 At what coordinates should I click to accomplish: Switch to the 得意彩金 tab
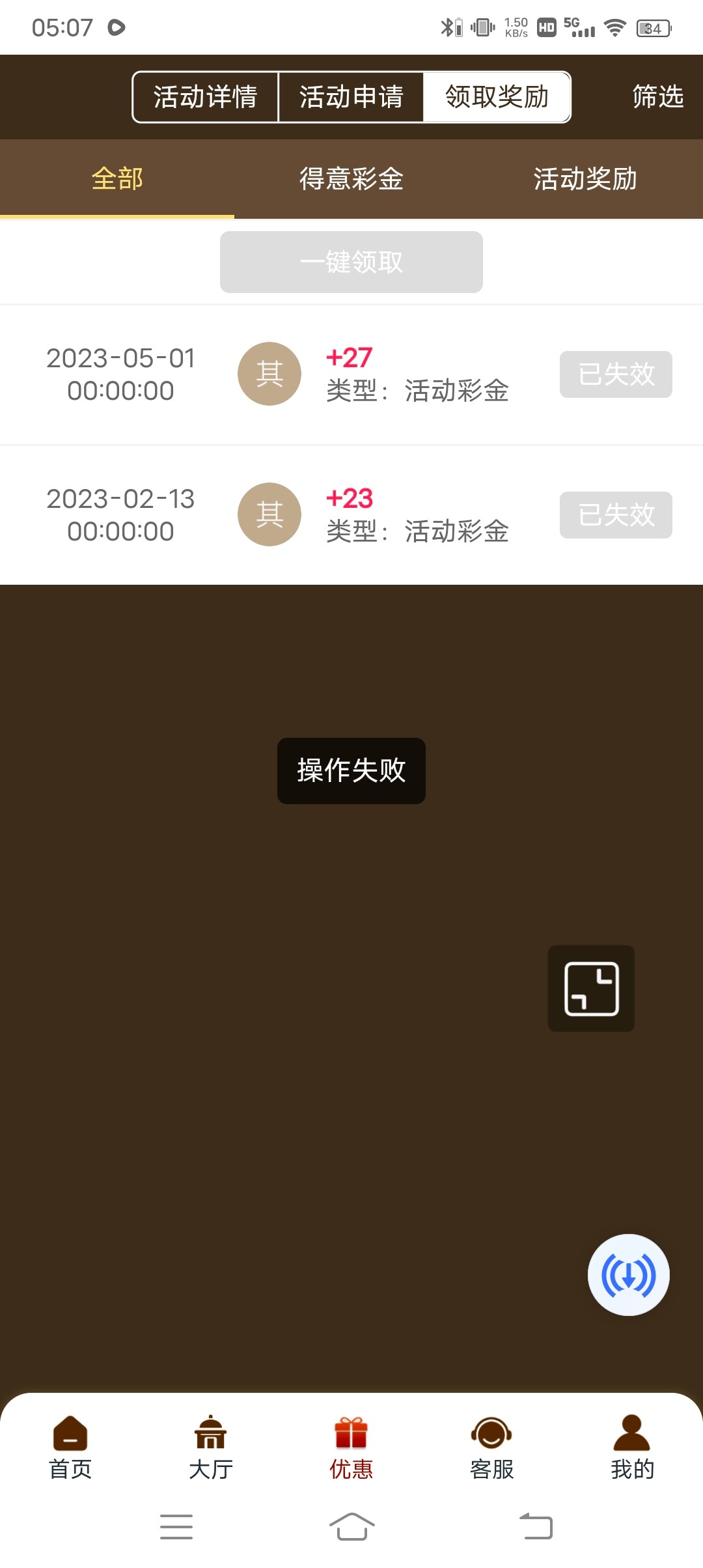(x=351, y=179)
